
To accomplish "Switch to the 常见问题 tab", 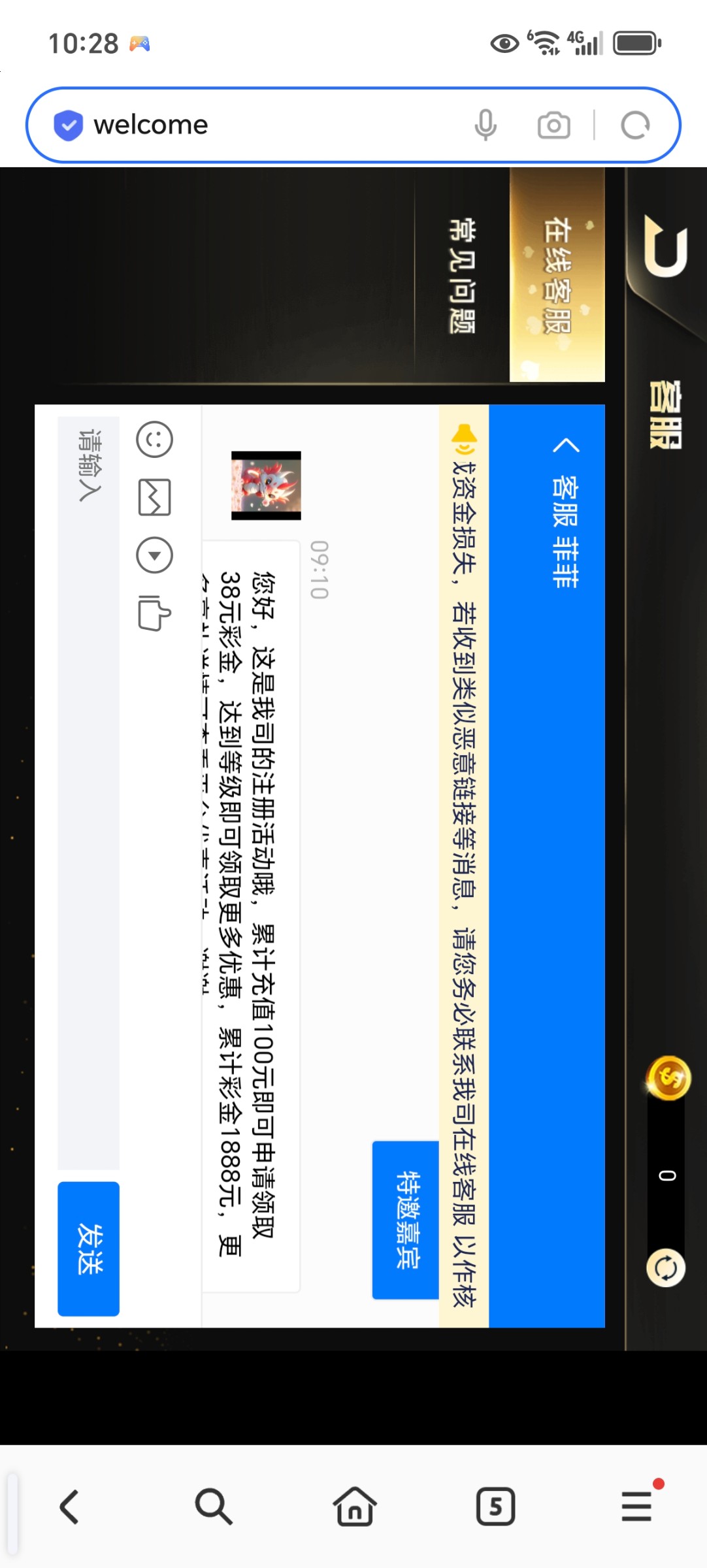I will click(462, 275).
